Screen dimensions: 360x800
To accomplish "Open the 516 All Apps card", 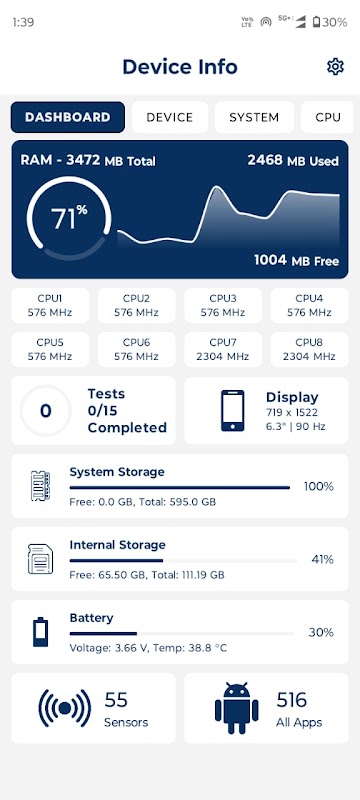I will [x=266, y=708].
